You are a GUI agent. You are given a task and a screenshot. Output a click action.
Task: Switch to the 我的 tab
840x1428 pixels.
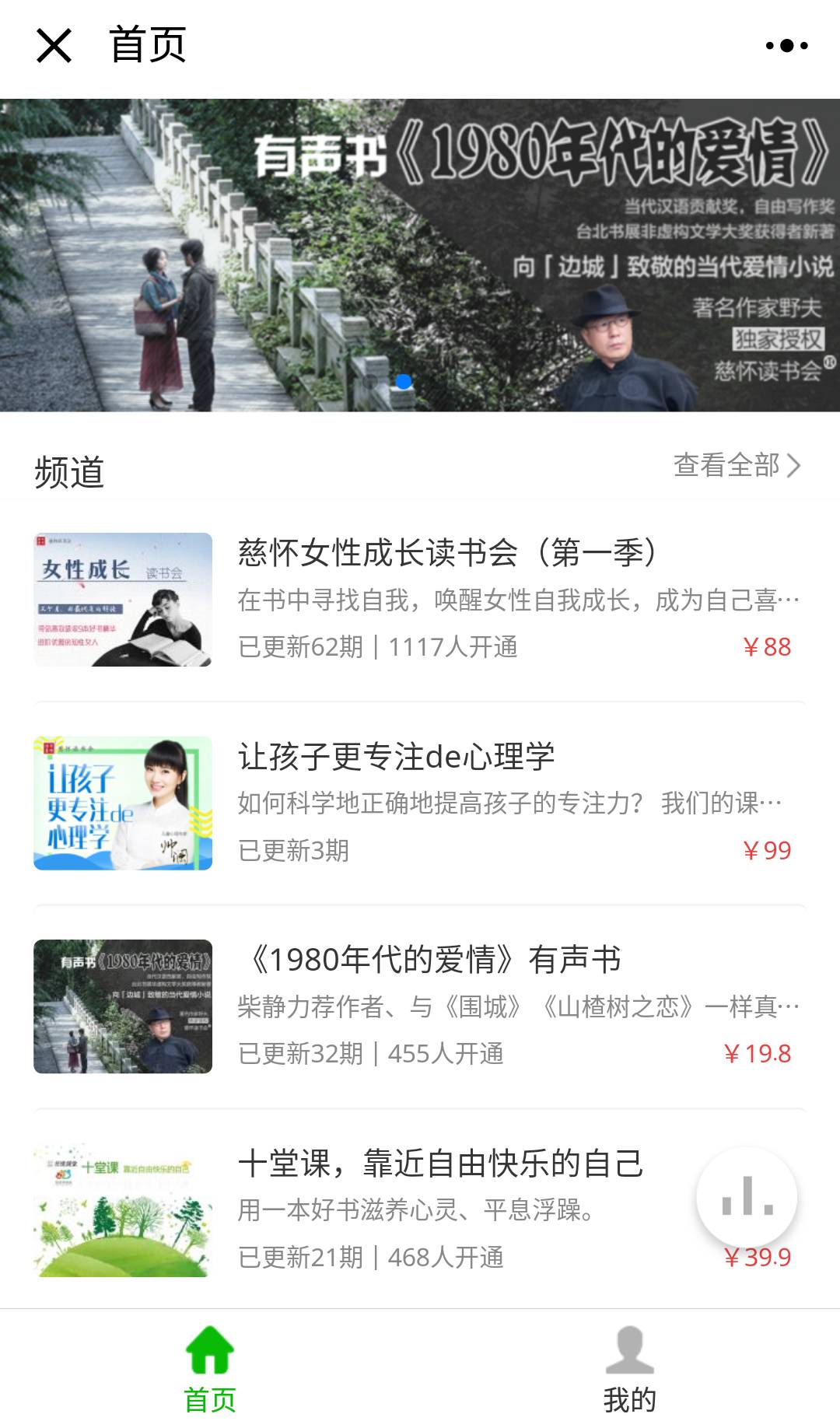tap(629, 1370)
